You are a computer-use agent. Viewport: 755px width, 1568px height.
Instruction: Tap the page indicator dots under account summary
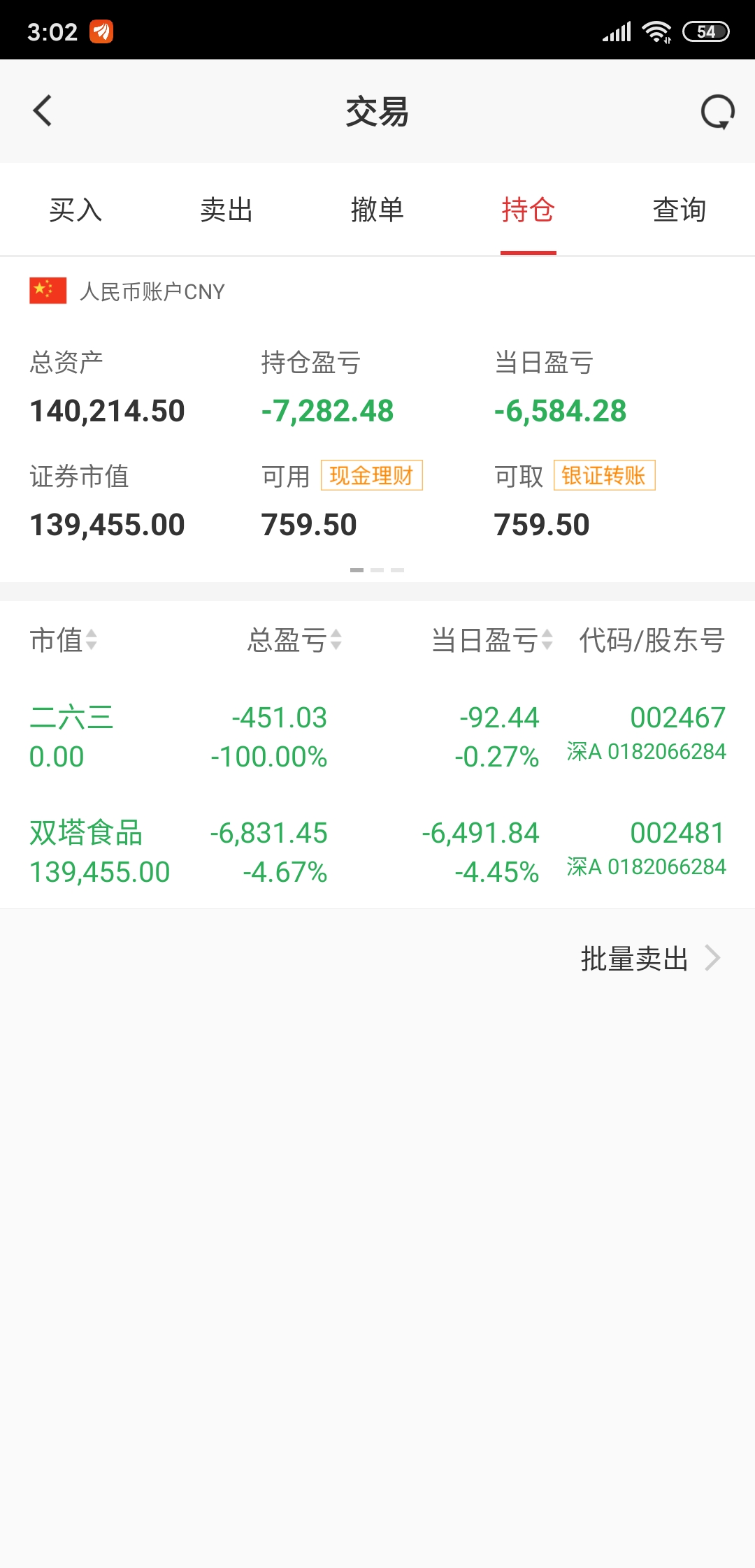click(x=377, y=569)
